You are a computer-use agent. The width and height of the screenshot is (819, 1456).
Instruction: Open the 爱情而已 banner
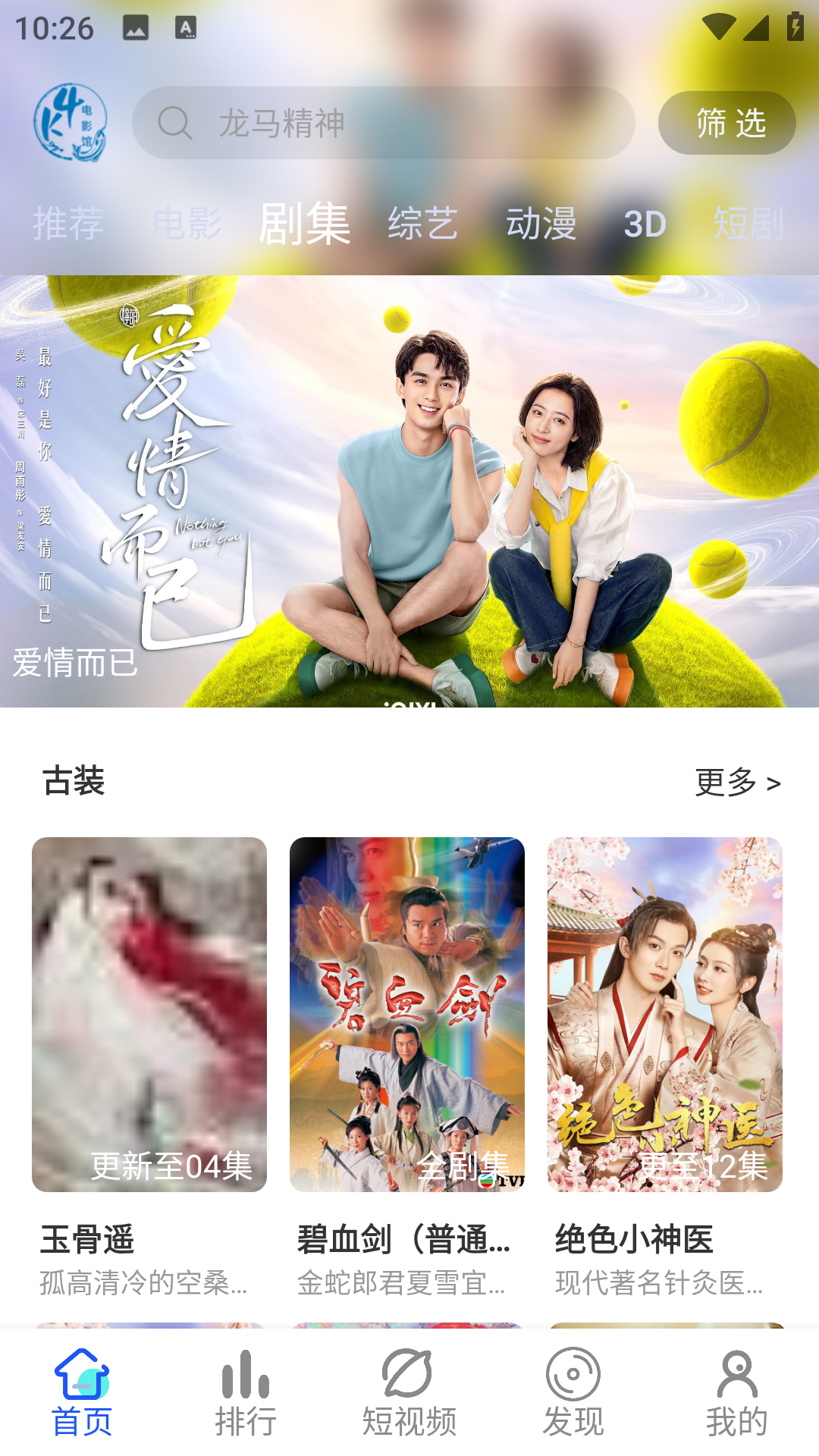click(409, 493)
